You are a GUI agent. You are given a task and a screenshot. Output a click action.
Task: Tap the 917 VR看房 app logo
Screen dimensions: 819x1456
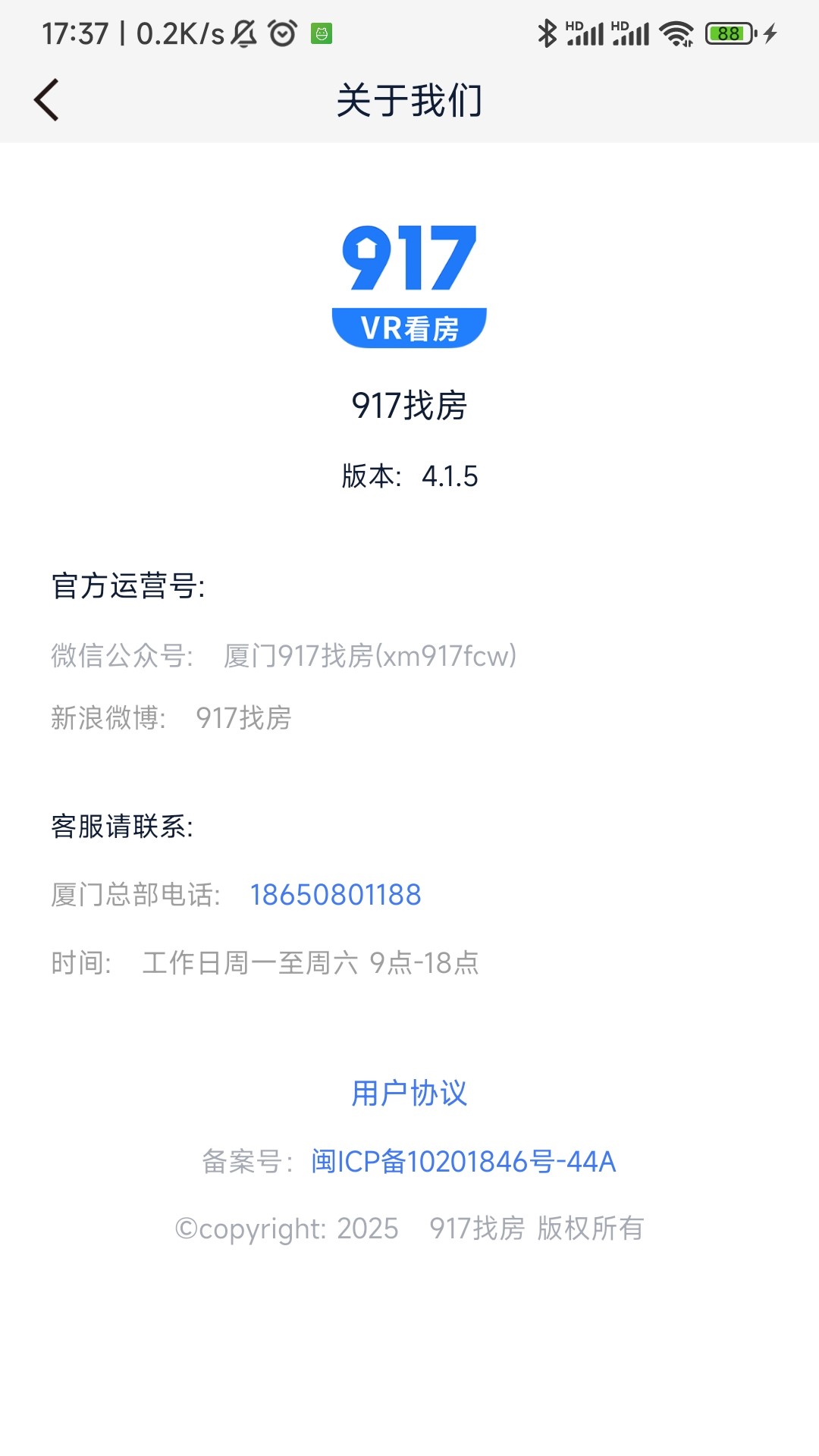(409, 284)
